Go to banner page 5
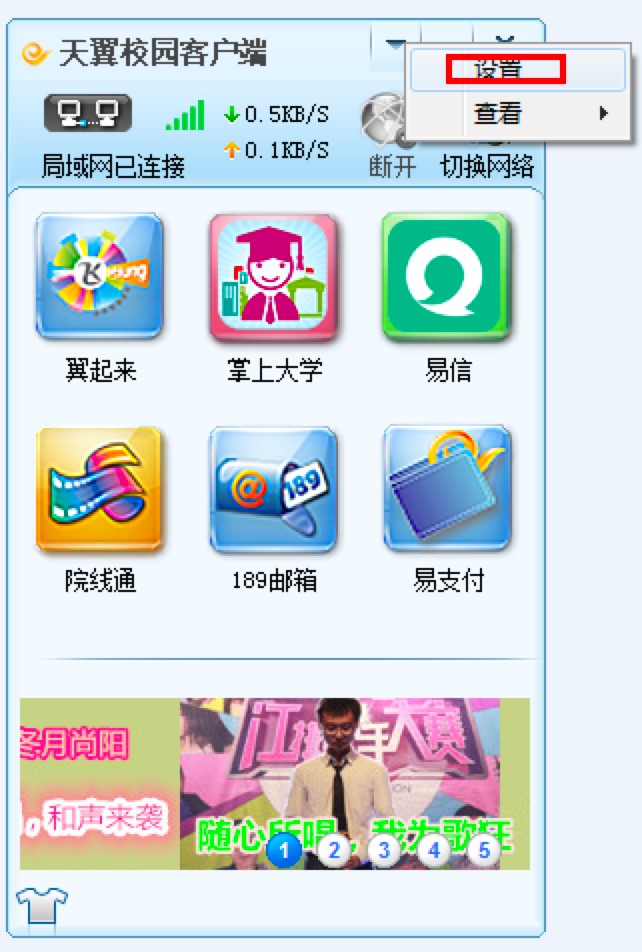This screenshot has width=642, height=952. 483,850
